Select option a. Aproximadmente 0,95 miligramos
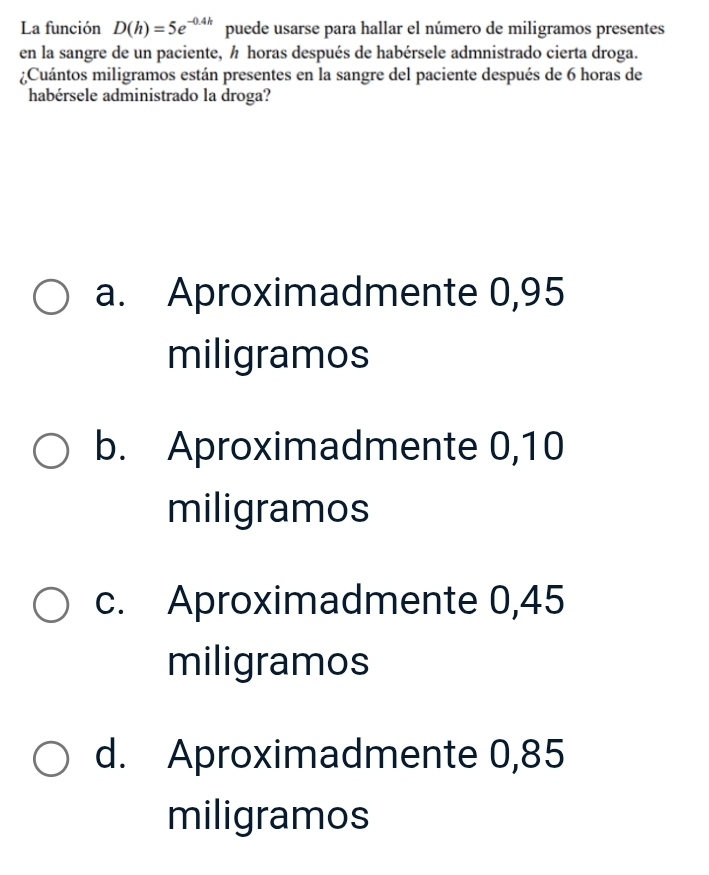Viewport: 709px width, 875px height. click(x=52, y=297)
